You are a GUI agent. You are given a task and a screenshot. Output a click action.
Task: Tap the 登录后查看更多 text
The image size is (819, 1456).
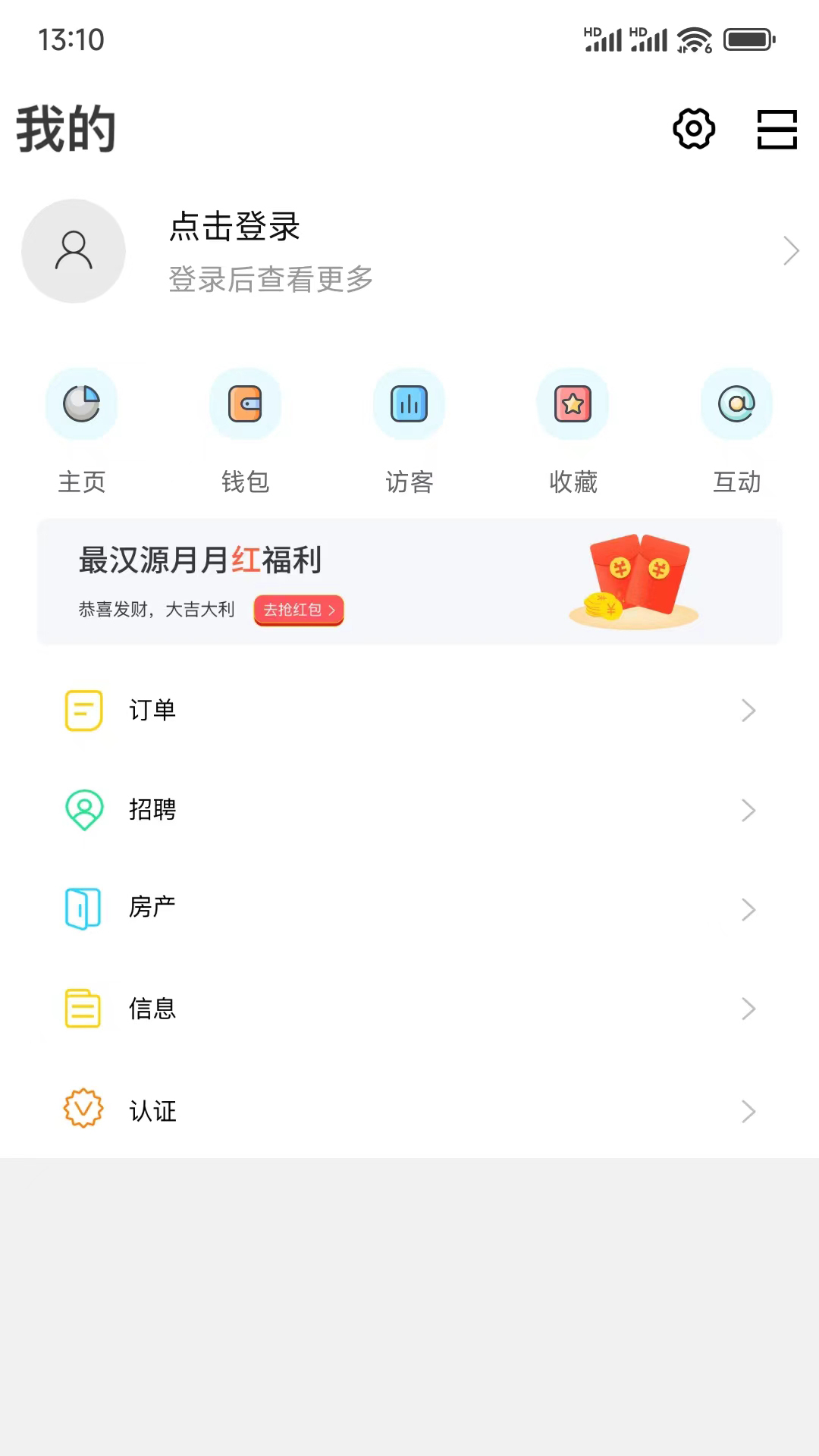tap(270, 279)
